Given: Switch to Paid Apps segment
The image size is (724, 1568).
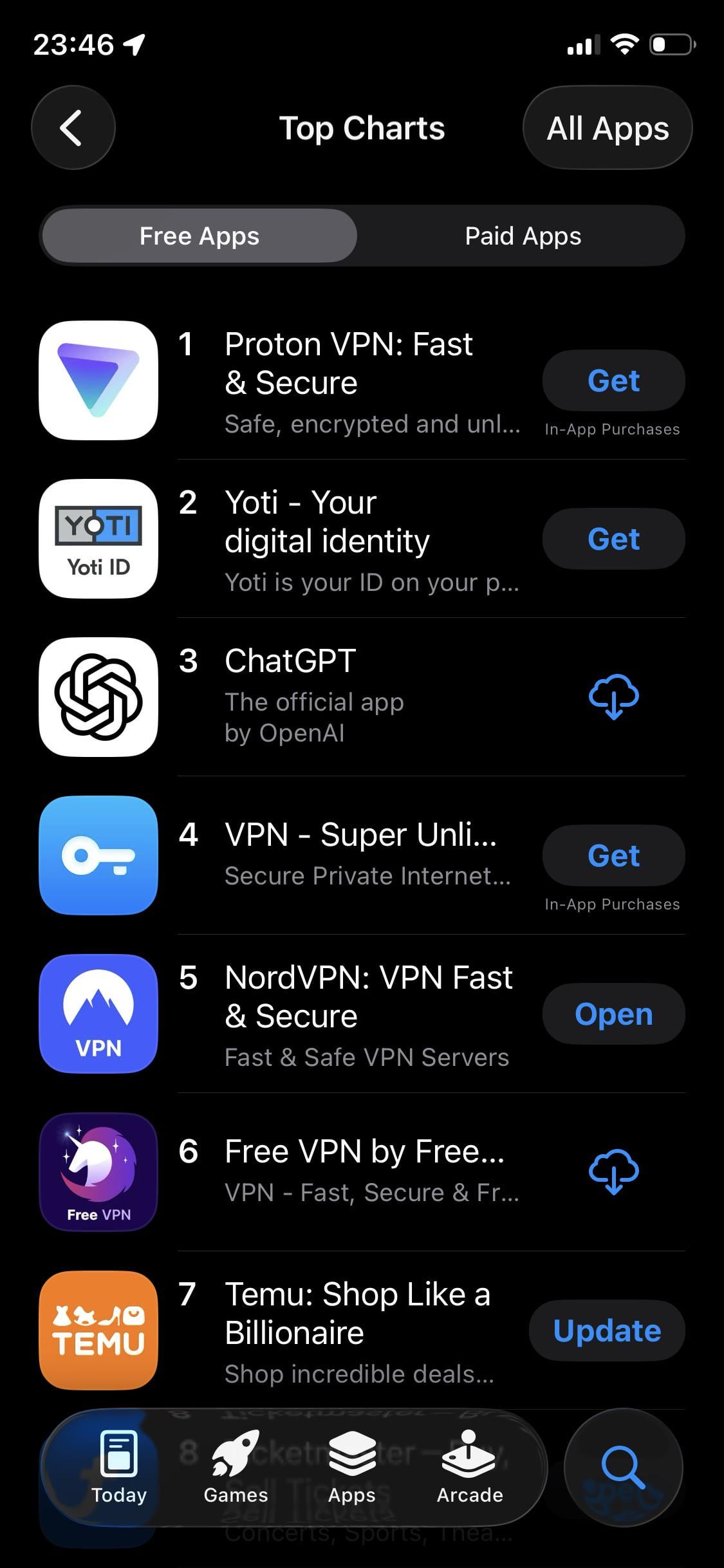Looking at the screenshot, I should point(523,236).
